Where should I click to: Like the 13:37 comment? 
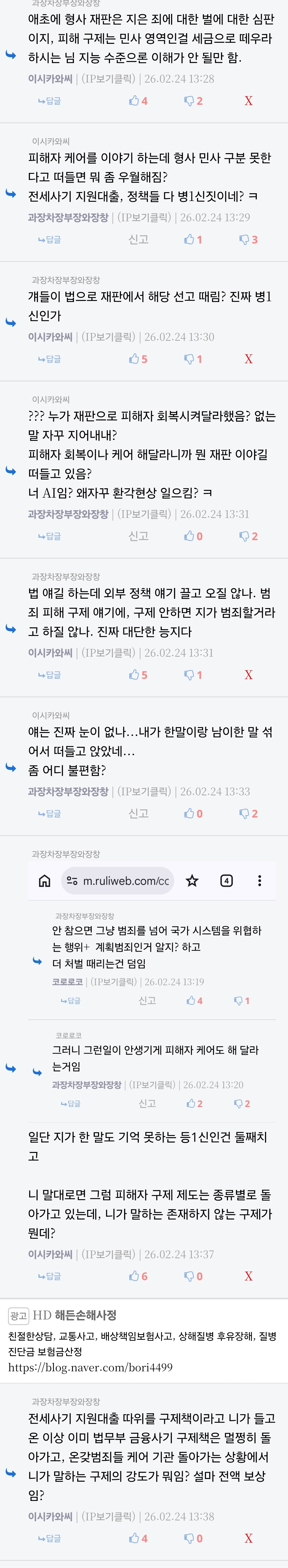138,1276
